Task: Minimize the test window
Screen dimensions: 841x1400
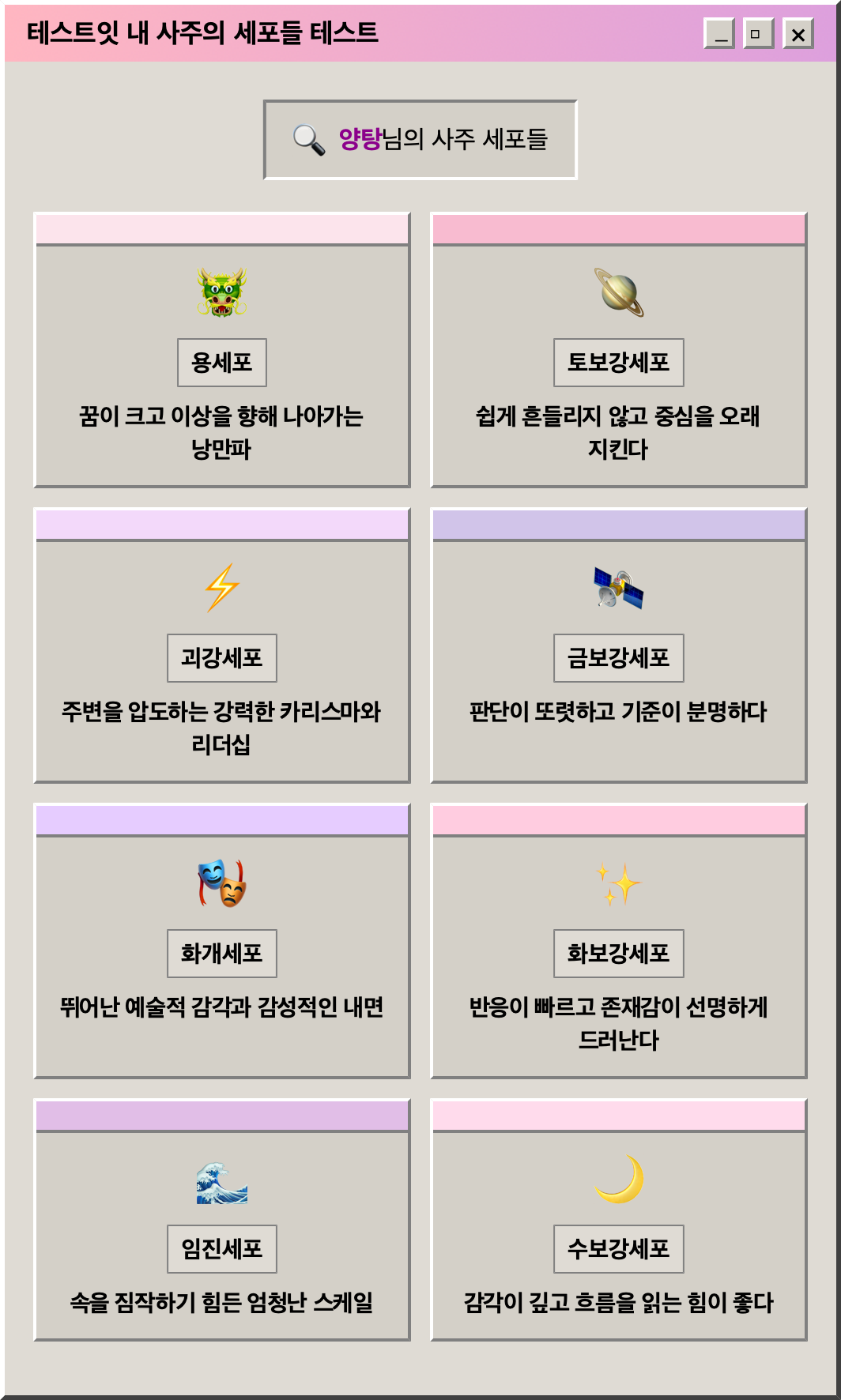Action: (x=719, y=34)
